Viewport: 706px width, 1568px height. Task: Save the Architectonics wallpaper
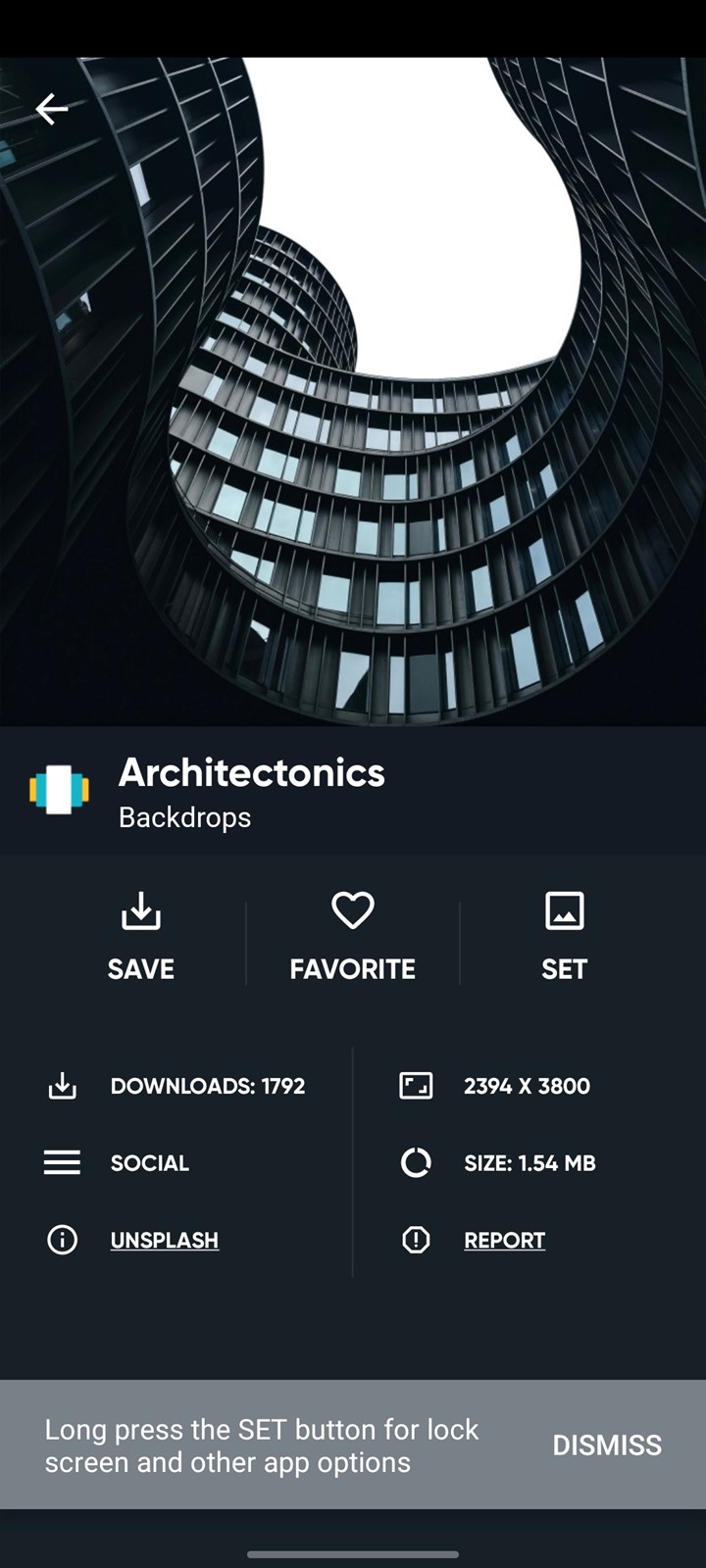[141, 937]
